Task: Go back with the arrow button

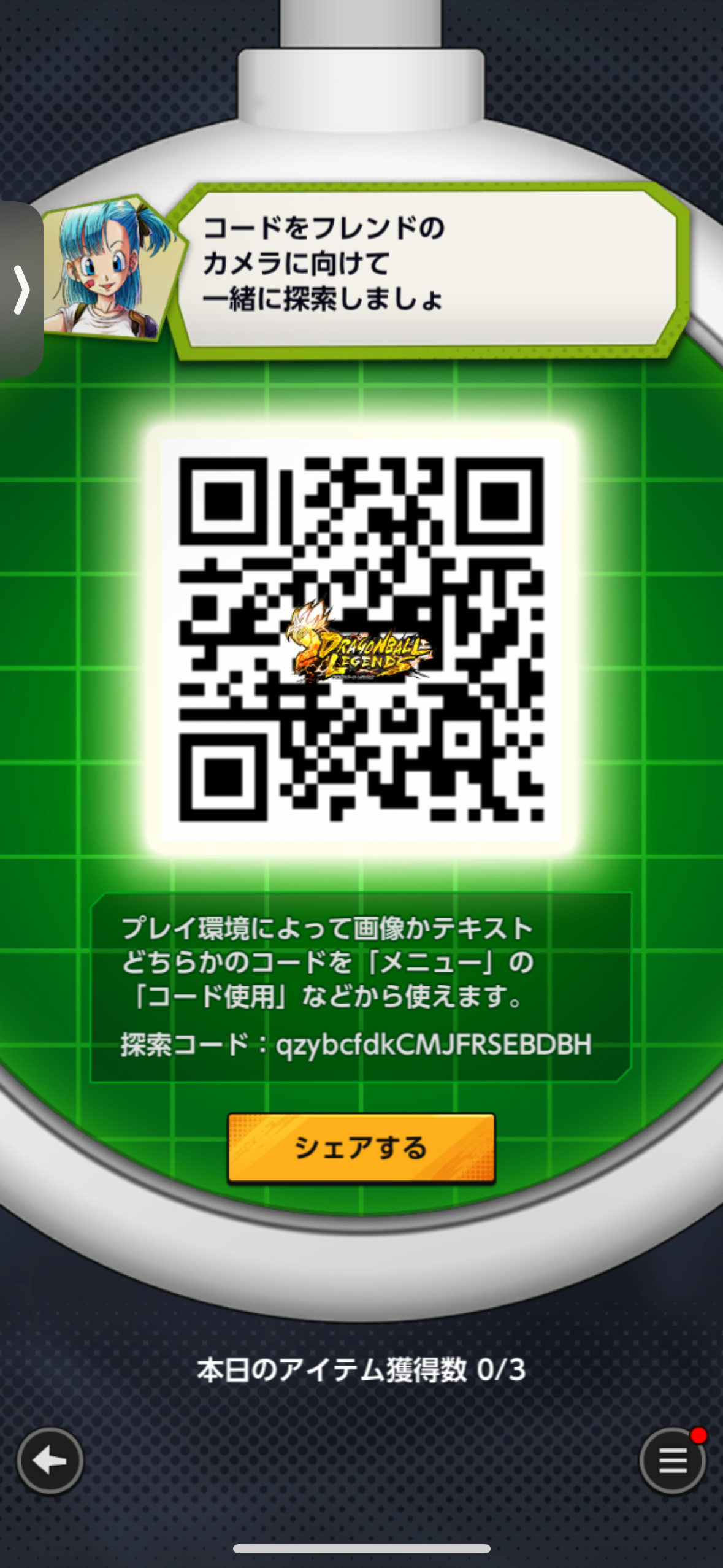Action: click(x=50, y=1461)
